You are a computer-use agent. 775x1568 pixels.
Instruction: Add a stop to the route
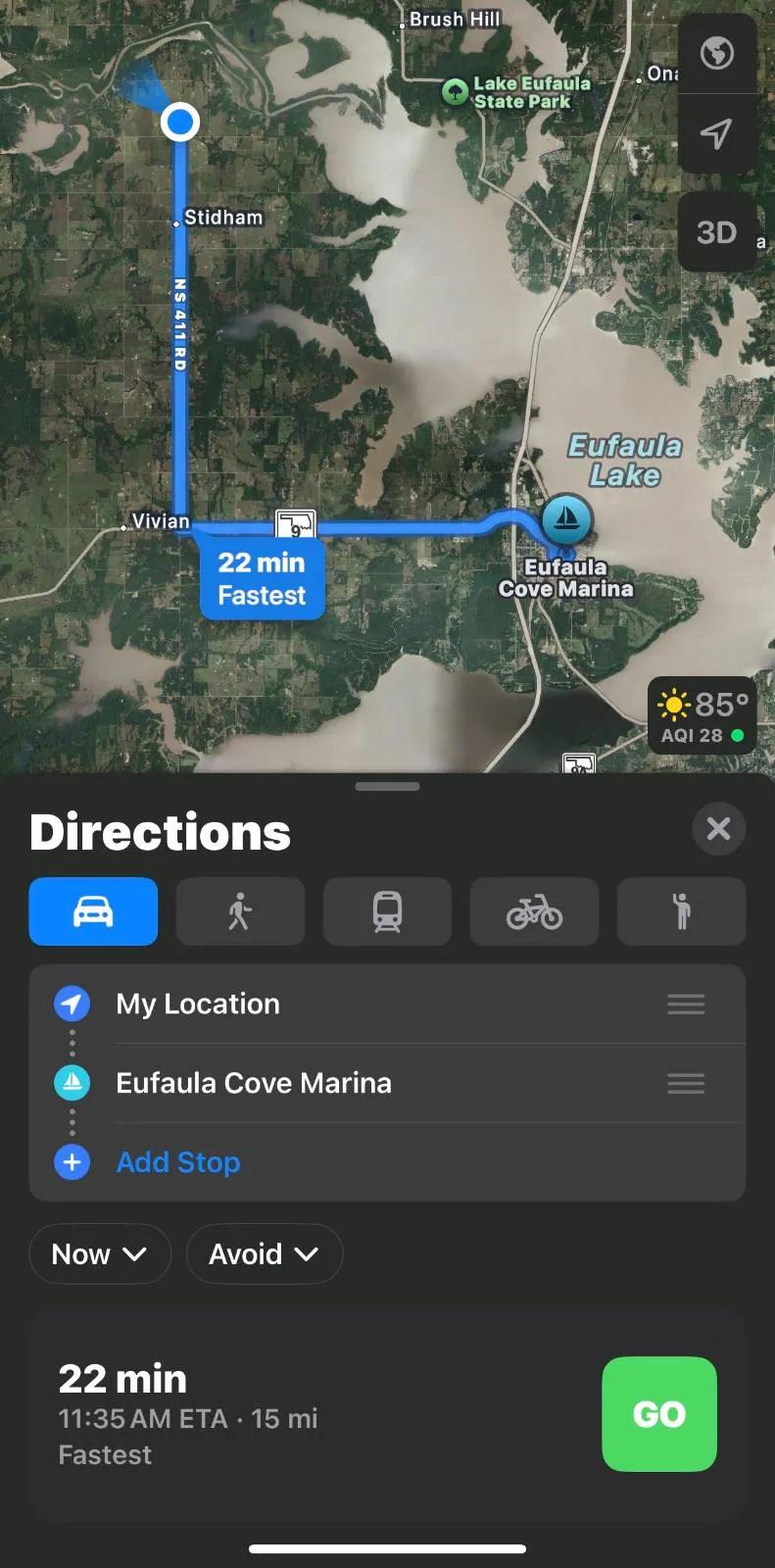177,1162
